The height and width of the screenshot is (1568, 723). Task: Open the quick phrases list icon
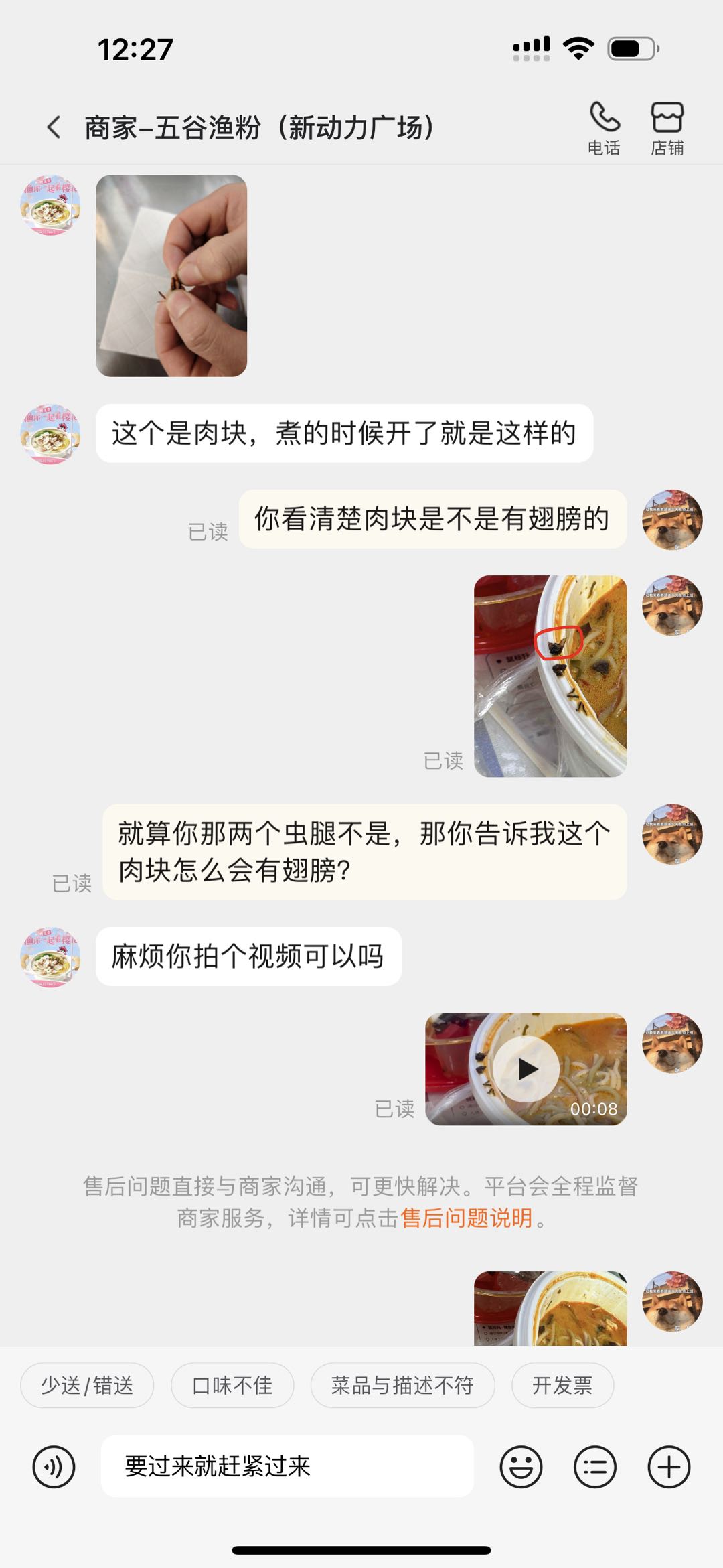point(594,1466)
